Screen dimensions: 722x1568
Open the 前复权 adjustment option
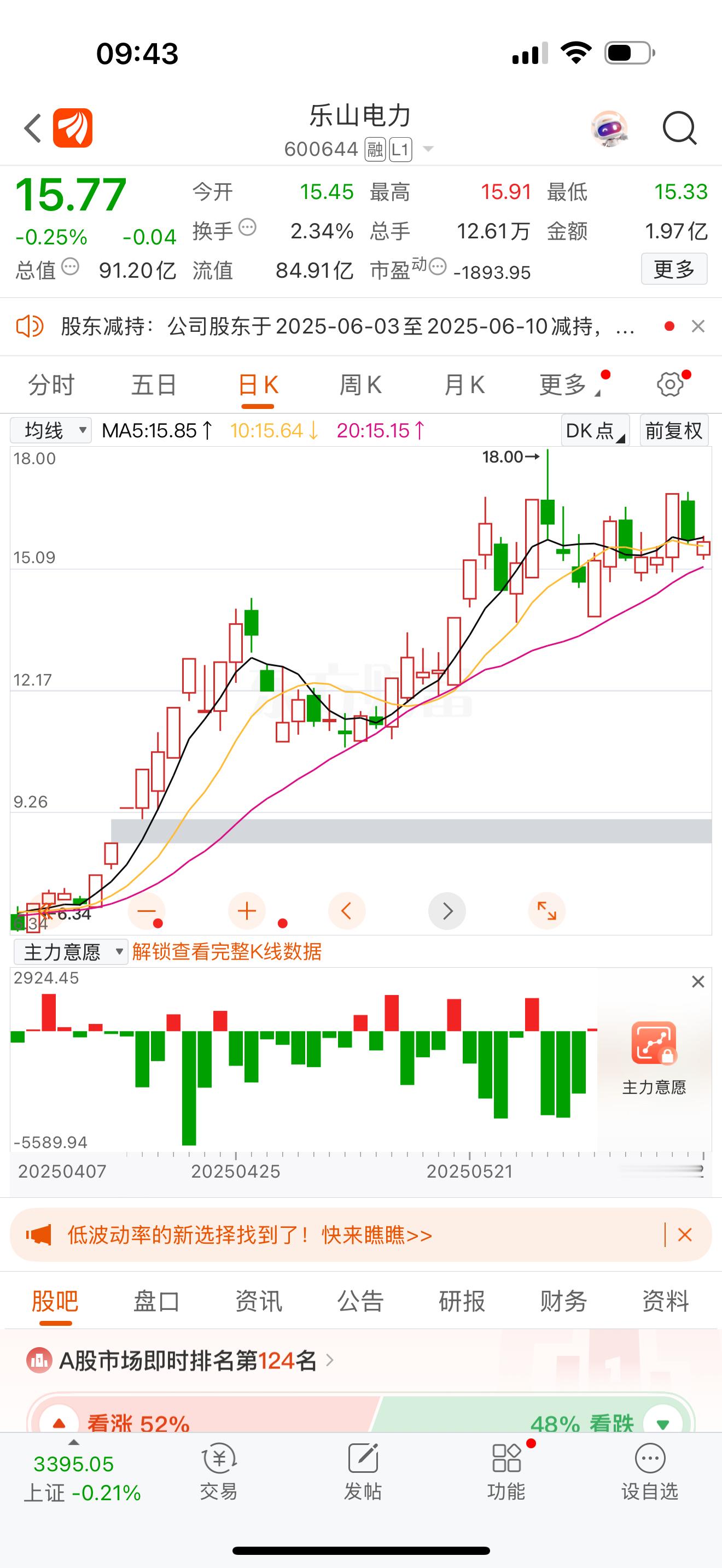click(x=674, y=431)
